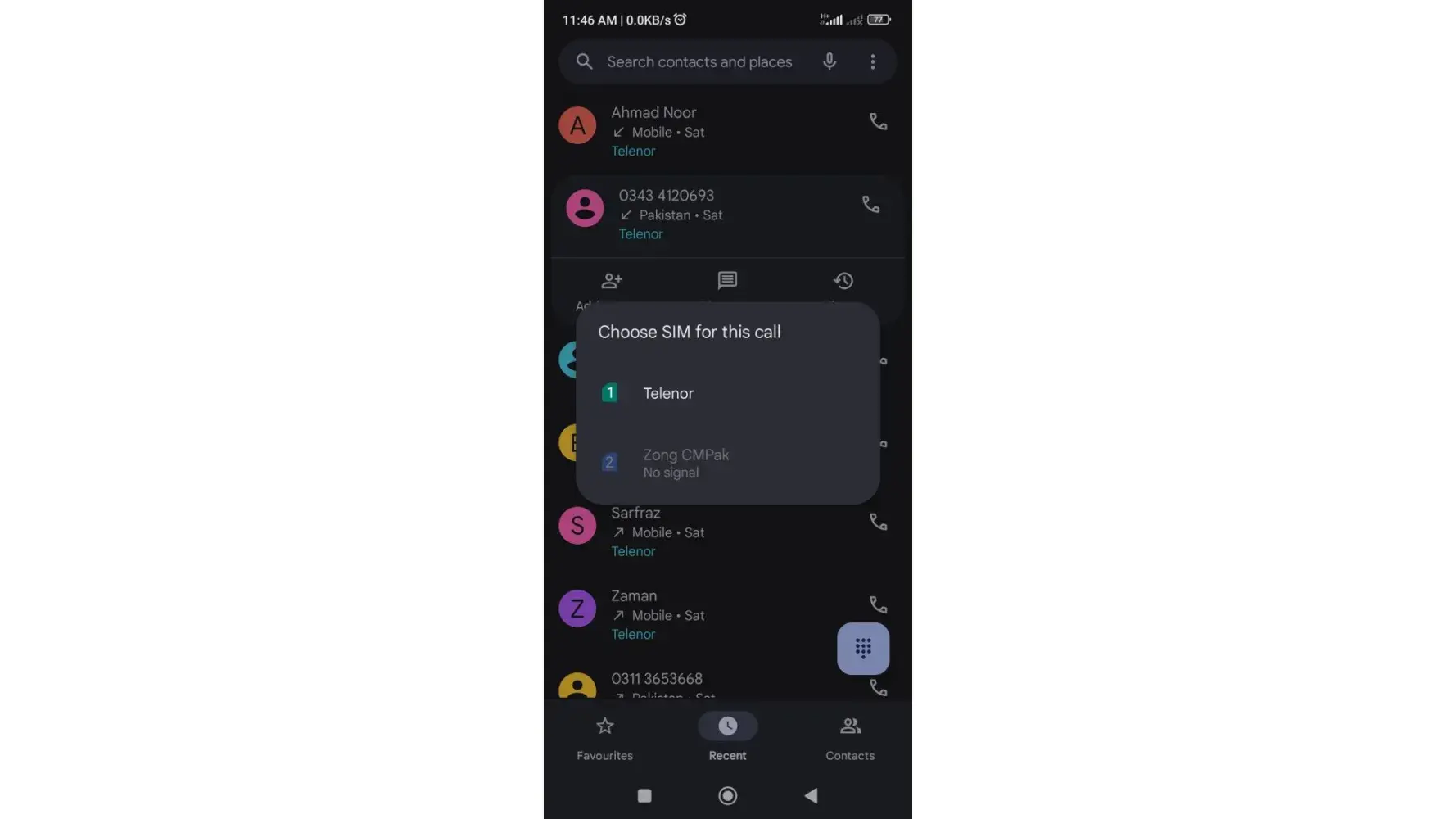Go back using system navigation
Viewport: 1456px width, 819px height.
tap(811, 795)
